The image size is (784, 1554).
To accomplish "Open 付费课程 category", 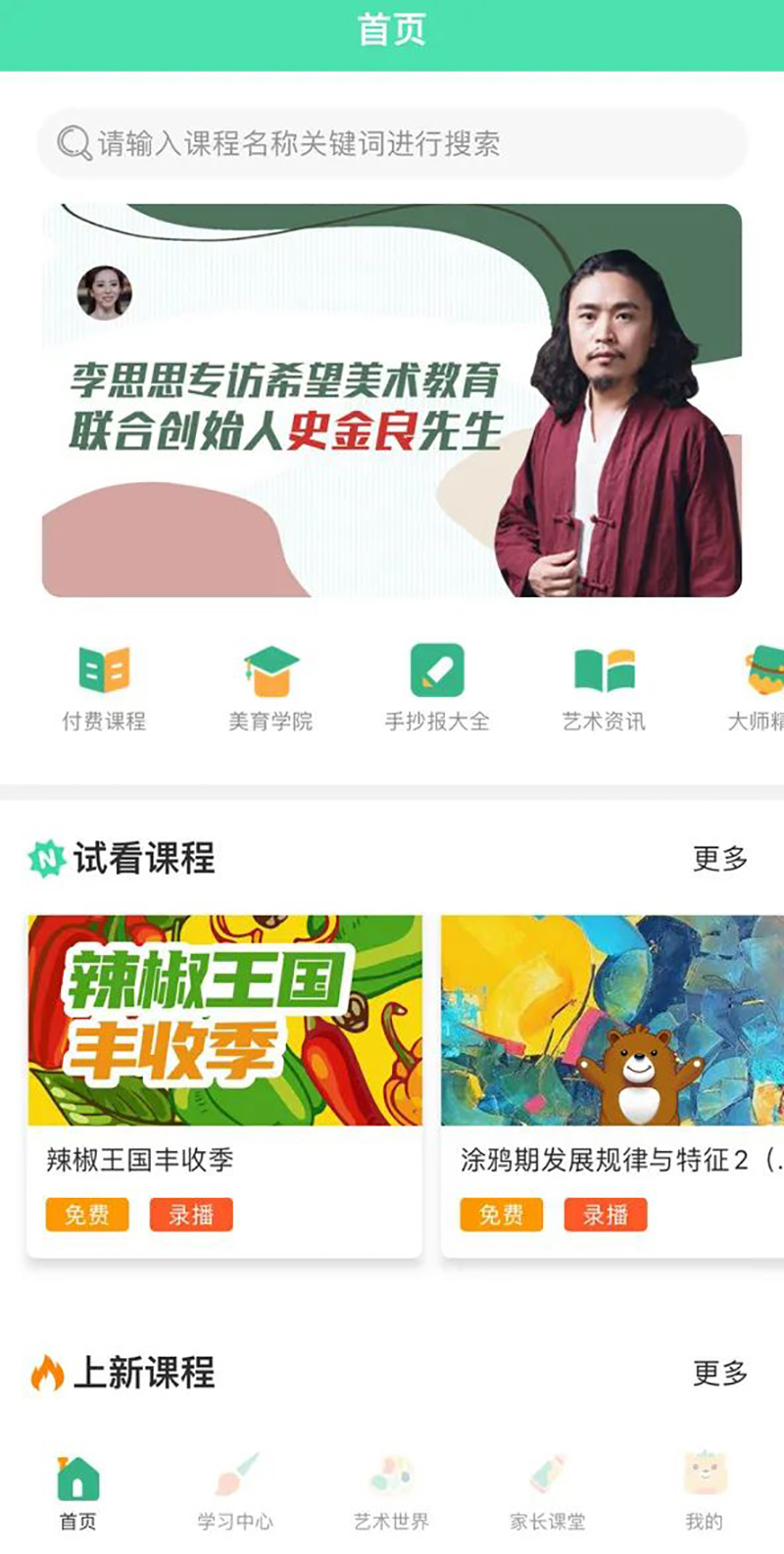I will coord(104,688).
